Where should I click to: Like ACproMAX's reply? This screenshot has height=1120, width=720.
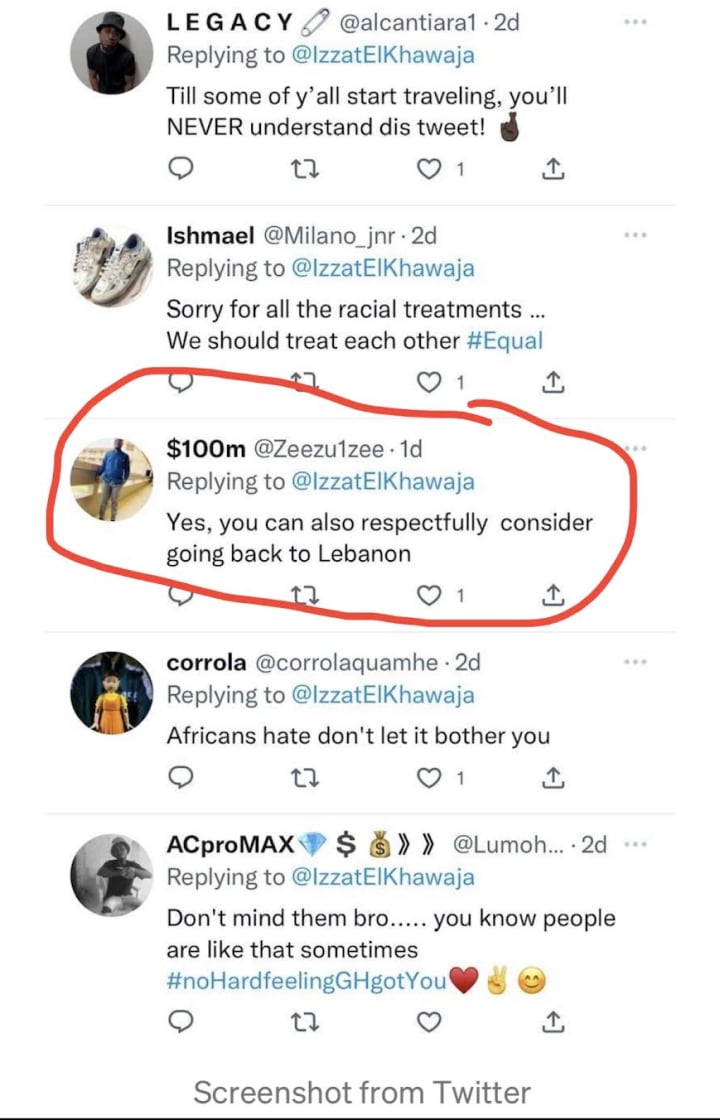tap(430, 1023)
